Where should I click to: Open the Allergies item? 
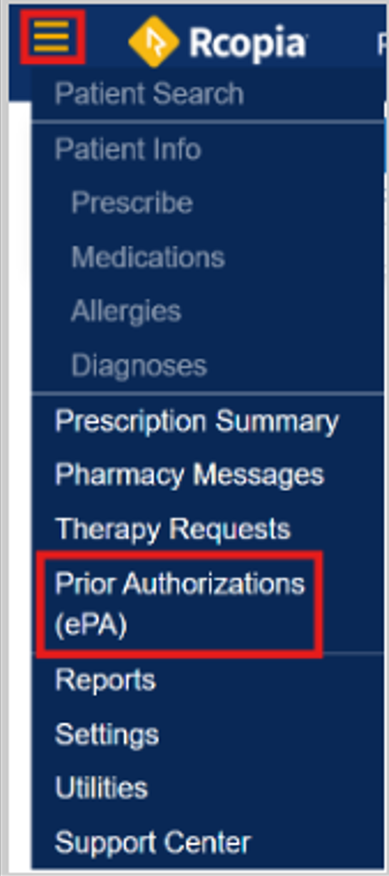coord(126,311)
